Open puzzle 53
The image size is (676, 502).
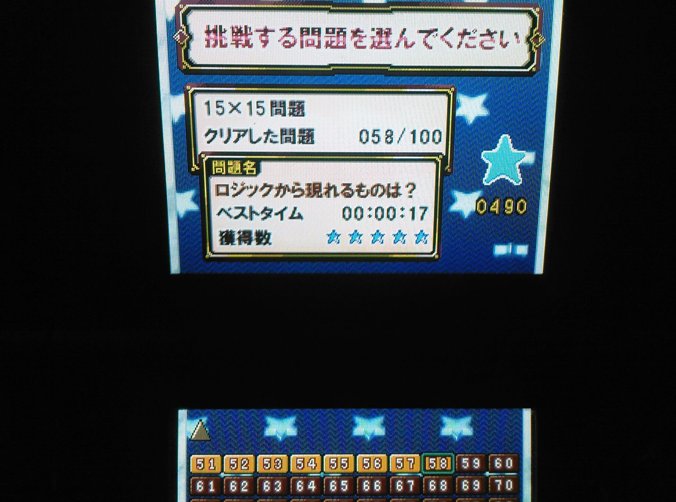pyautogui.click(x=271, y=464)
